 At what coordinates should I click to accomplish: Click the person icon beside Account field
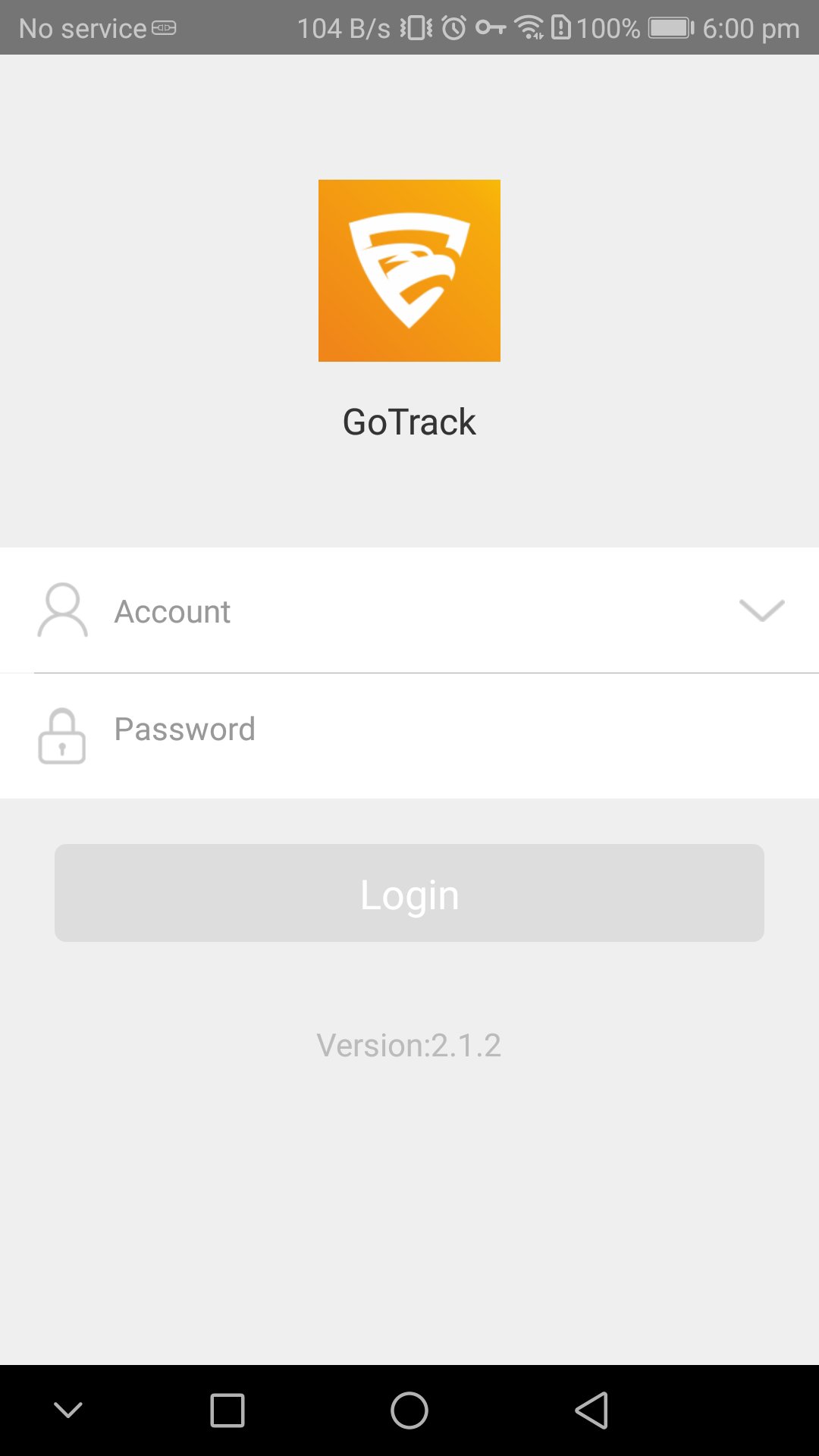tap(64, 610)
